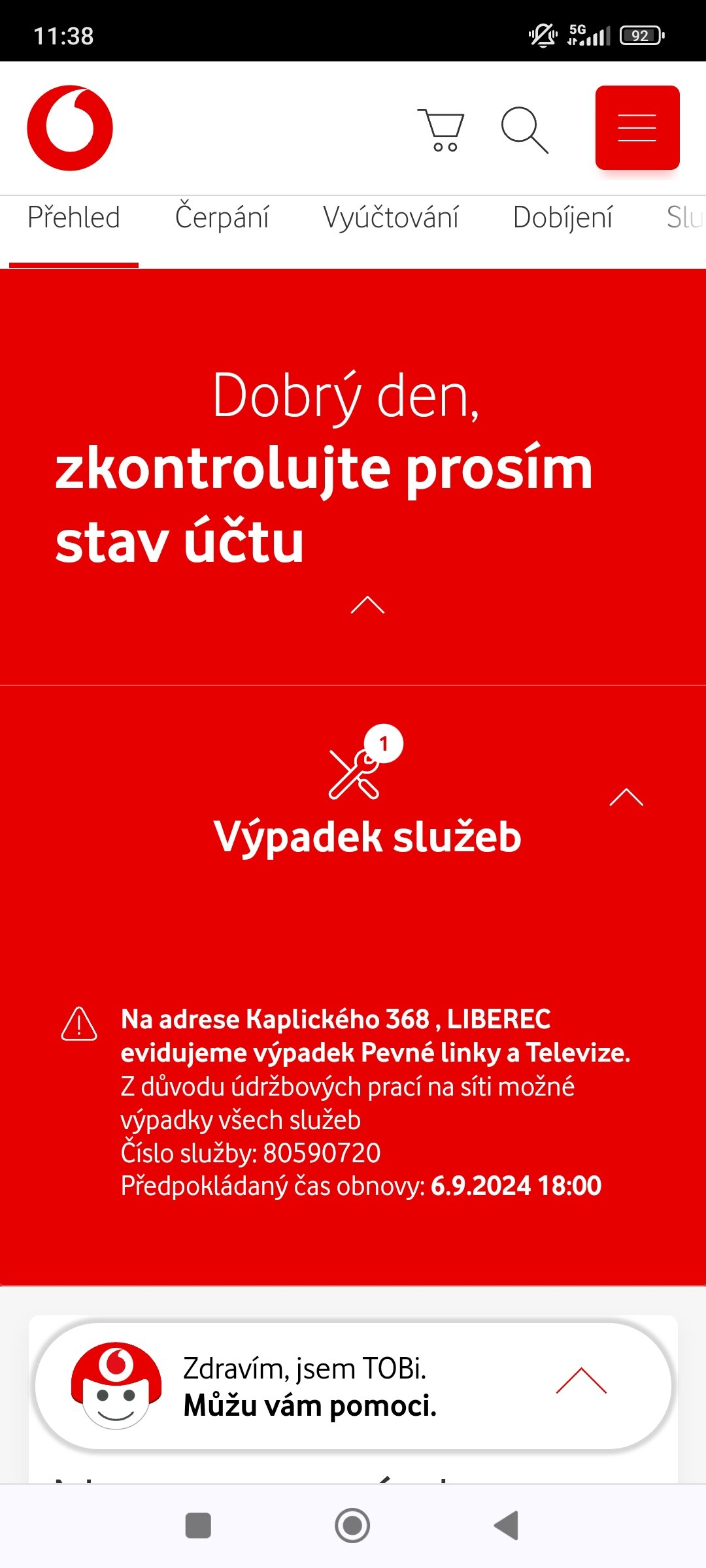Open the search magnifier
Viewport: 706px width, 1568px height.
coord(524,130)
